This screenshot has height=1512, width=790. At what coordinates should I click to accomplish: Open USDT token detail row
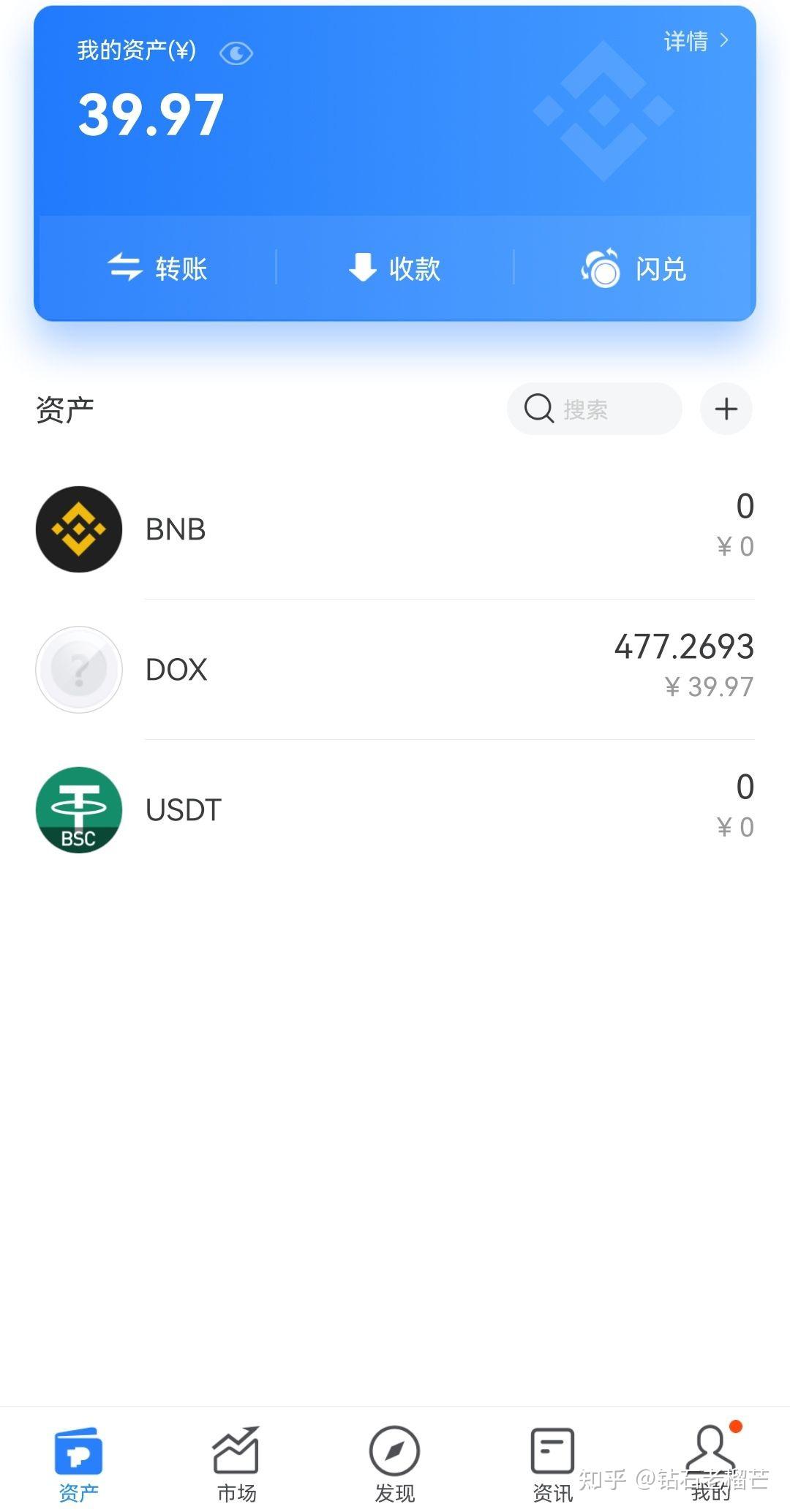(x=395, y=809)
